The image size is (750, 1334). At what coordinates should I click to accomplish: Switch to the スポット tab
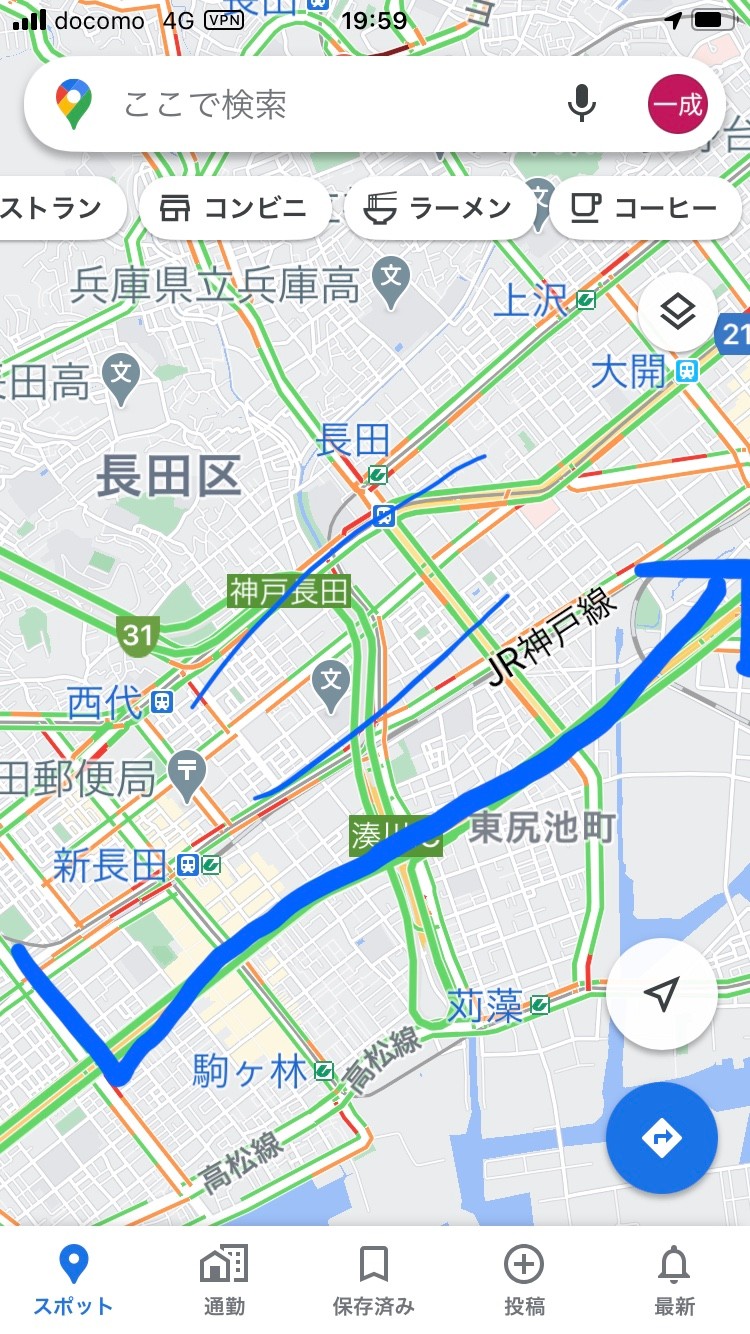[x=74, y=1280]
